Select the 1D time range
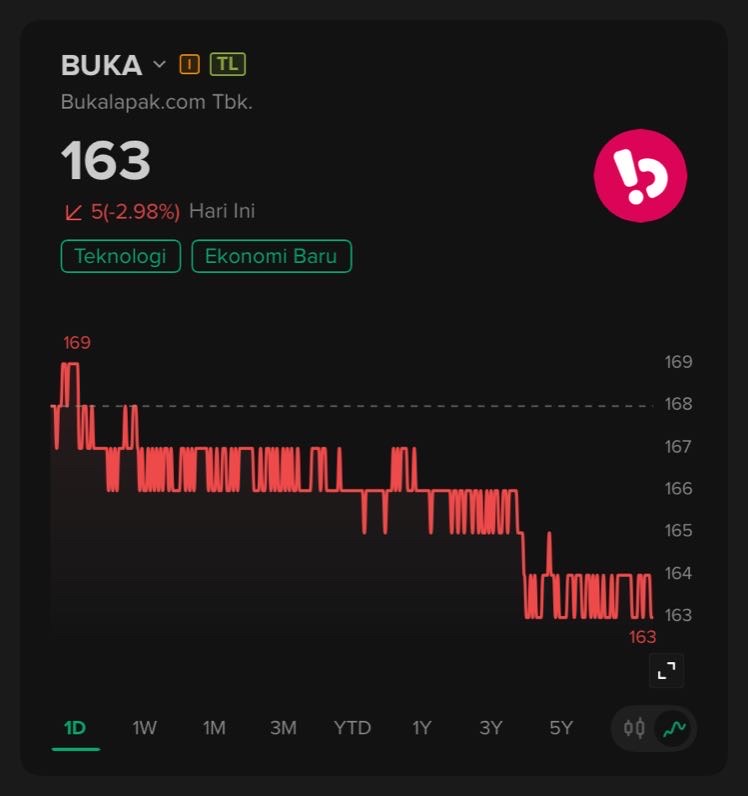748x796 pixels. pos(75,728)
